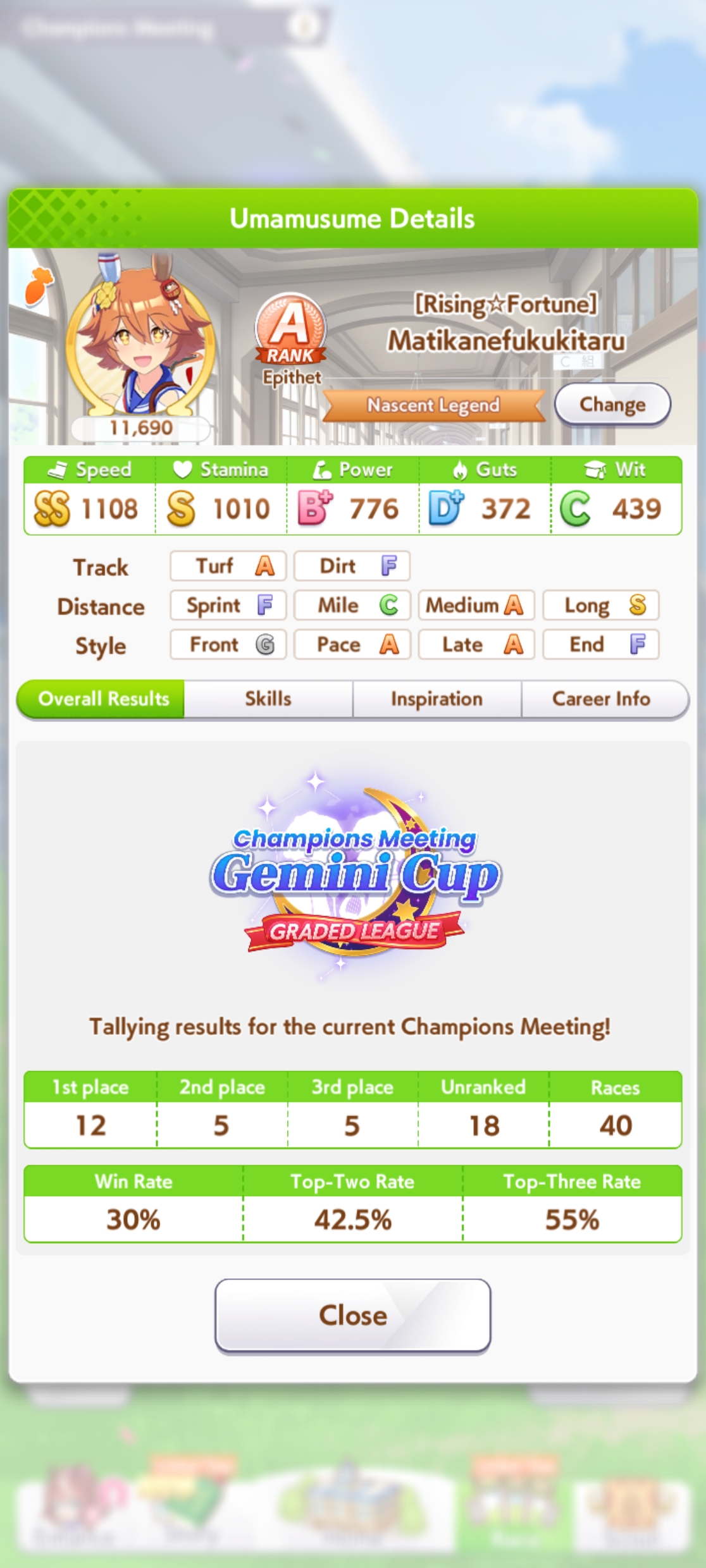The image size is (706, 1568).
Task: Open the Inspiration tab
Action: coord(437,699)
